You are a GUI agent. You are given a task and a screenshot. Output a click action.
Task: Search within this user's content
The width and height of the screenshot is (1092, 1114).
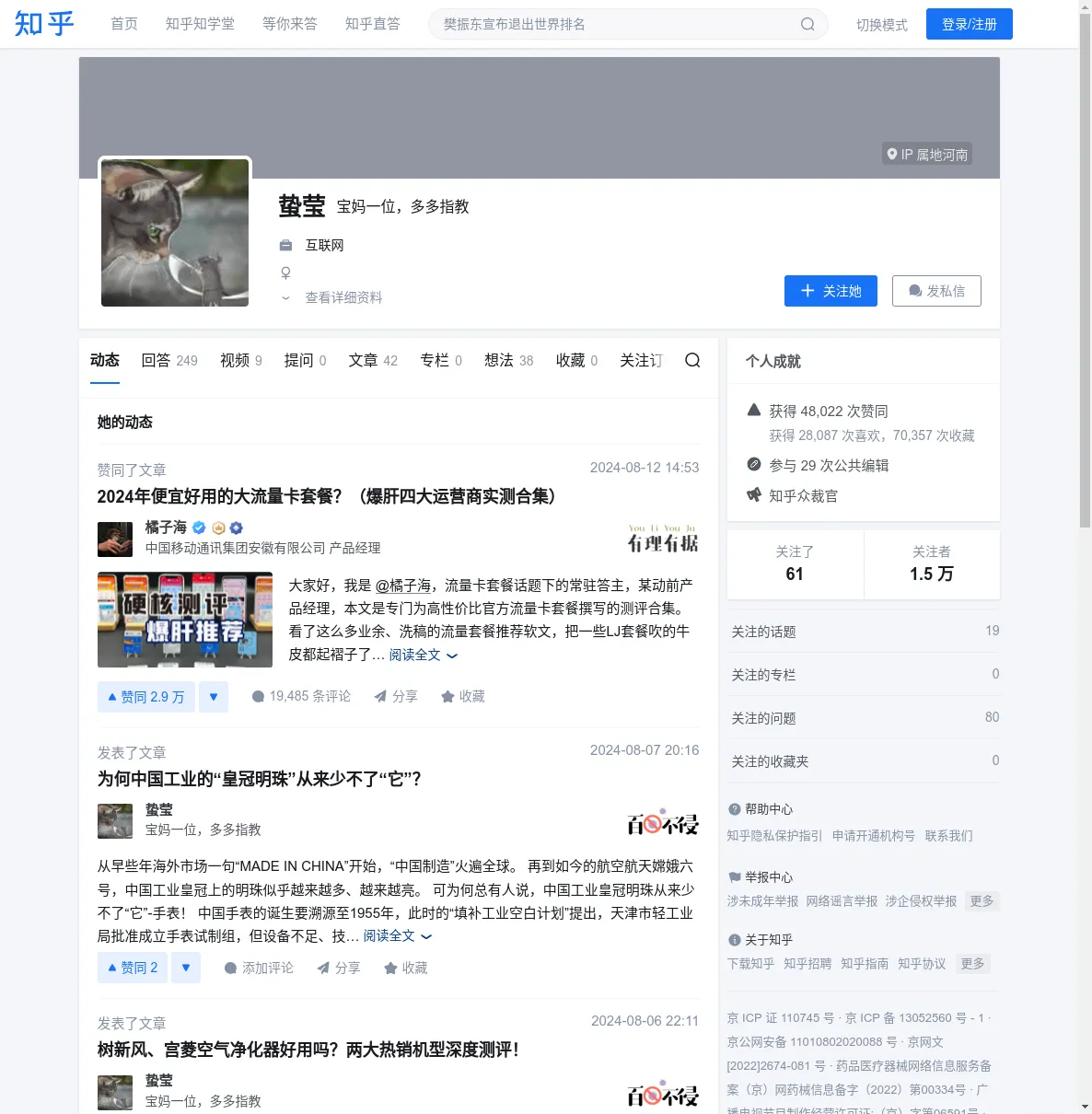[692, 360]
